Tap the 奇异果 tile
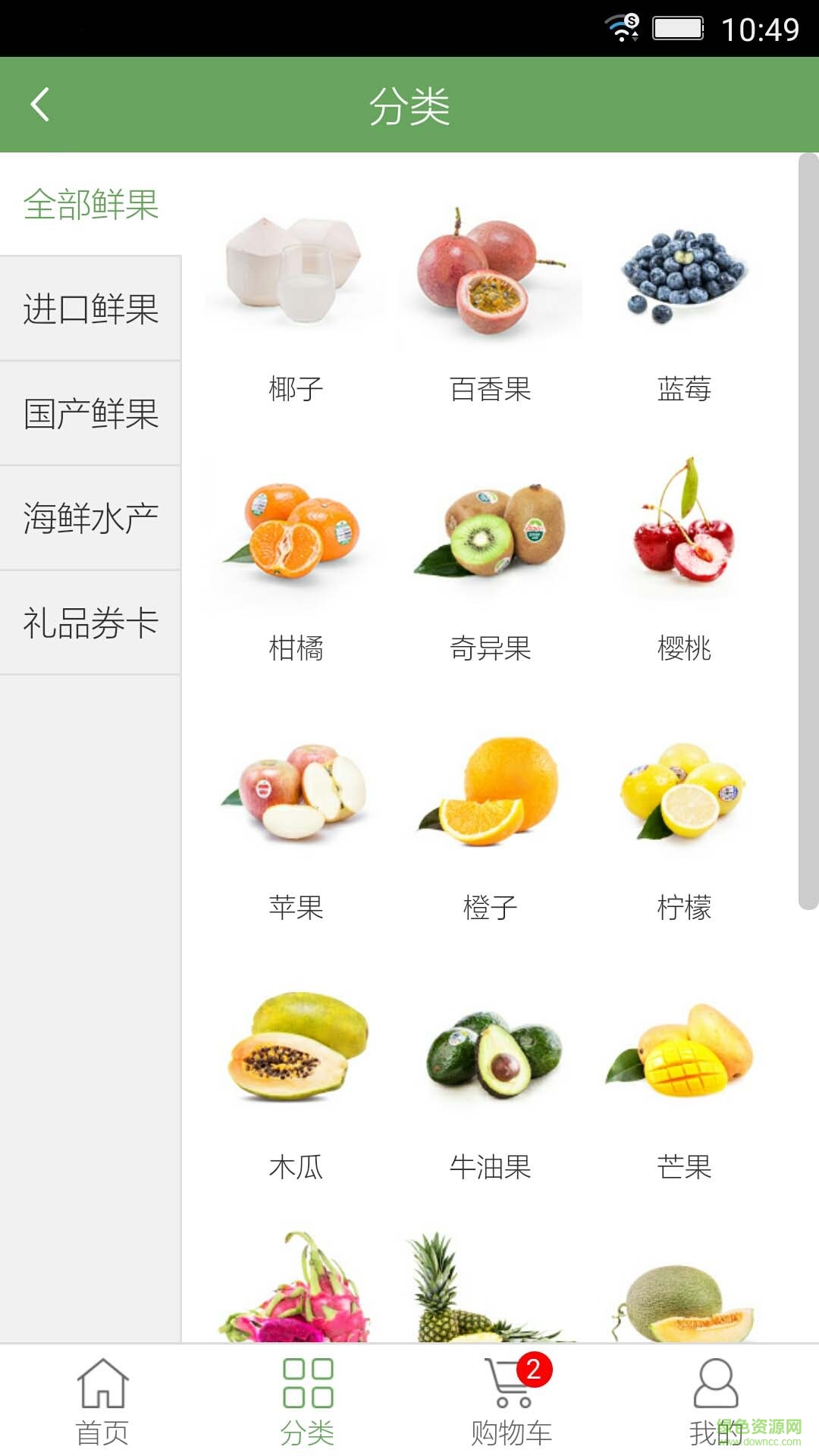Screen dimensions: 819x1456 click(x=490, y=561)
